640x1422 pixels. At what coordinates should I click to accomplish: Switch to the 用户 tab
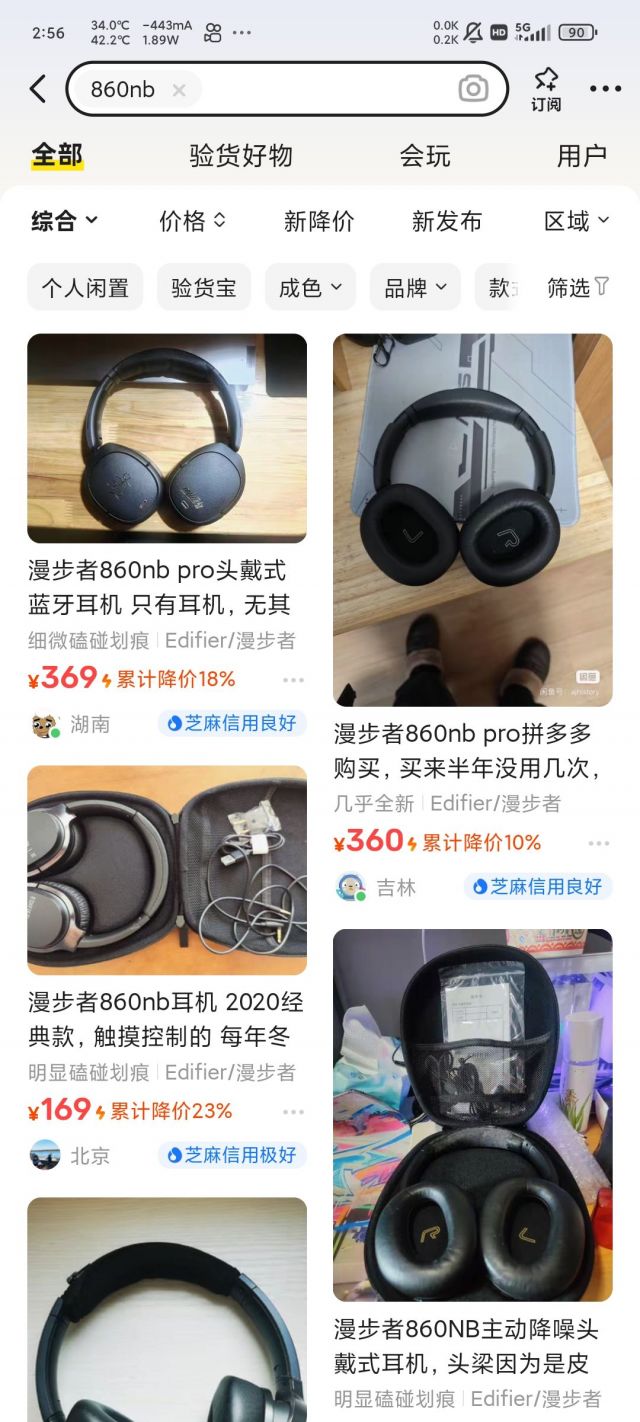point(582,156)
